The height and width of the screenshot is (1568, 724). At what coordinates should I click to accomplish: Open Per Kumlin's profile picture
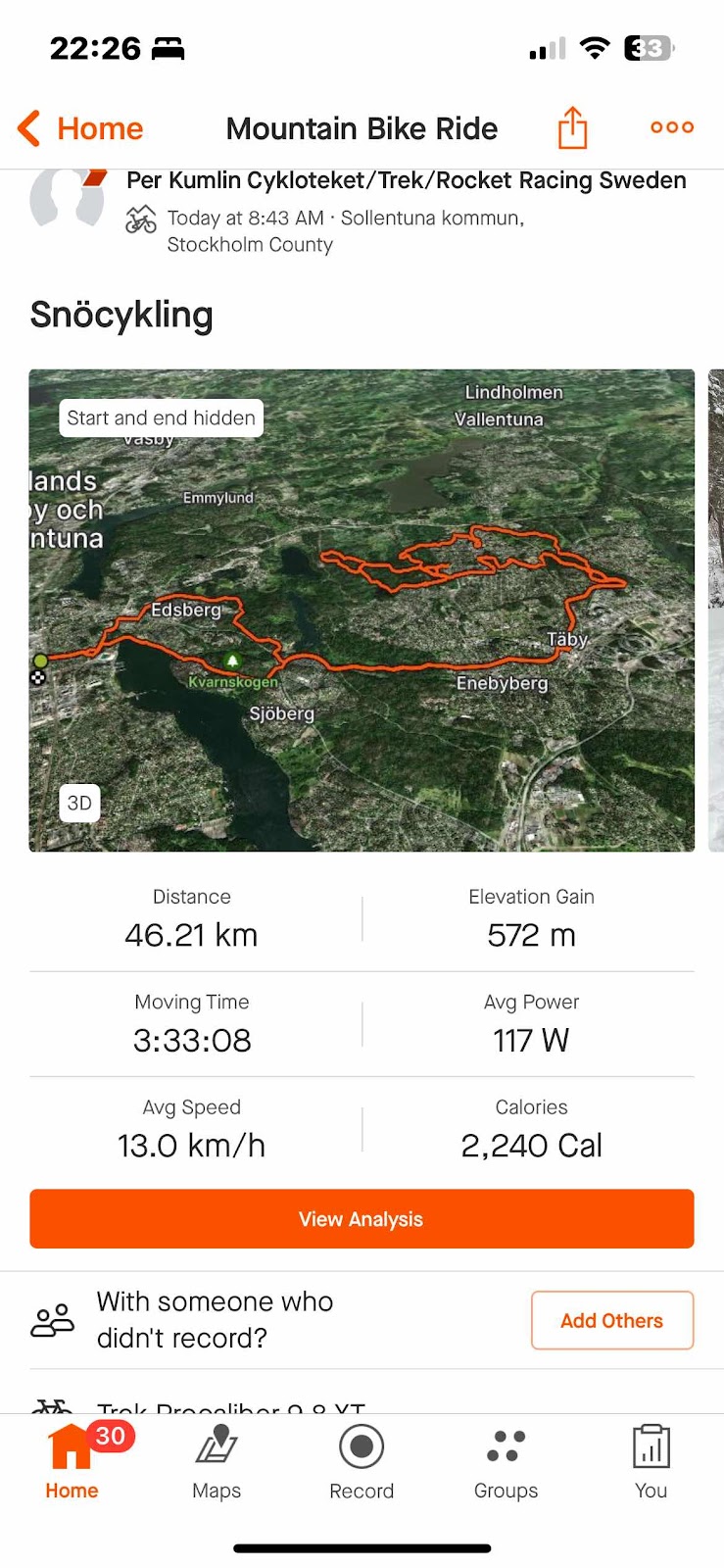pos(68,198)
